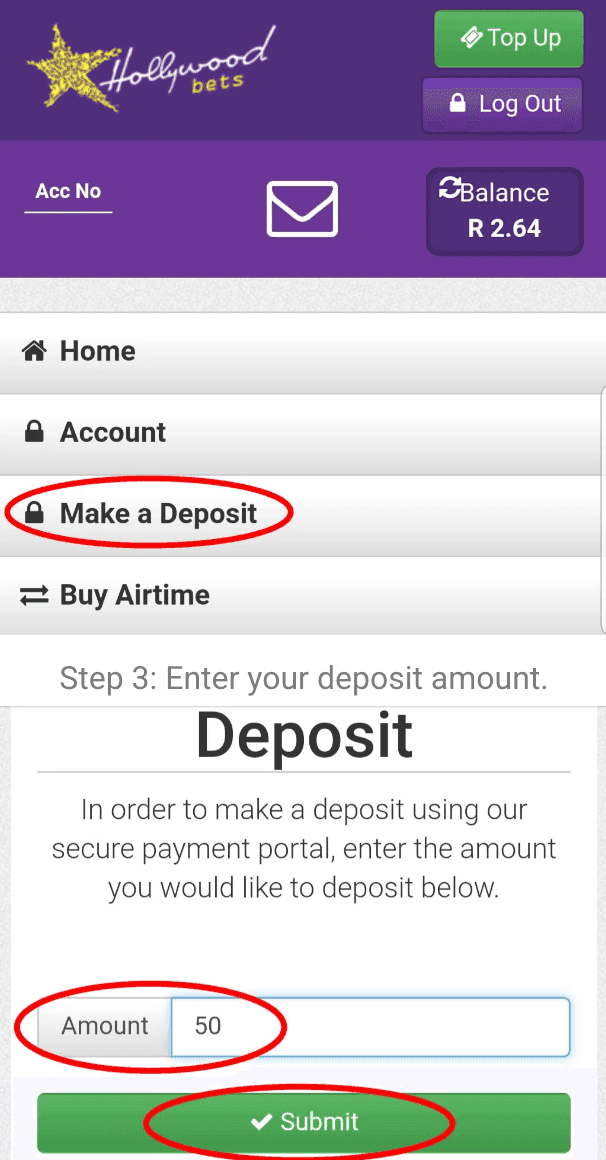Open the Account menu item
The height and width of the screenshot is (1160, 606).
click(x=112, y=433)
